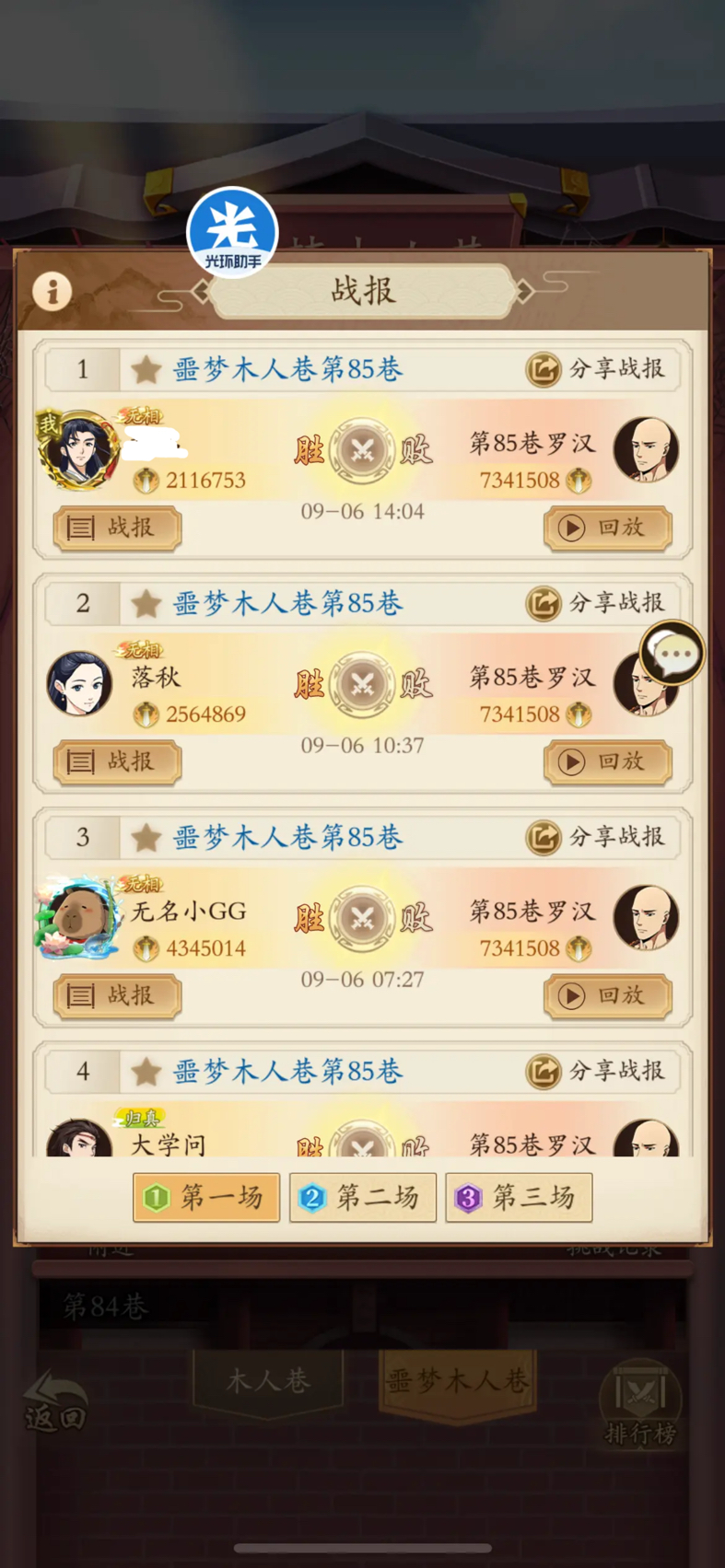Share the first 噩梦木人巷第85卷 battle report
Screen dimensions: 725x1568
599,369
